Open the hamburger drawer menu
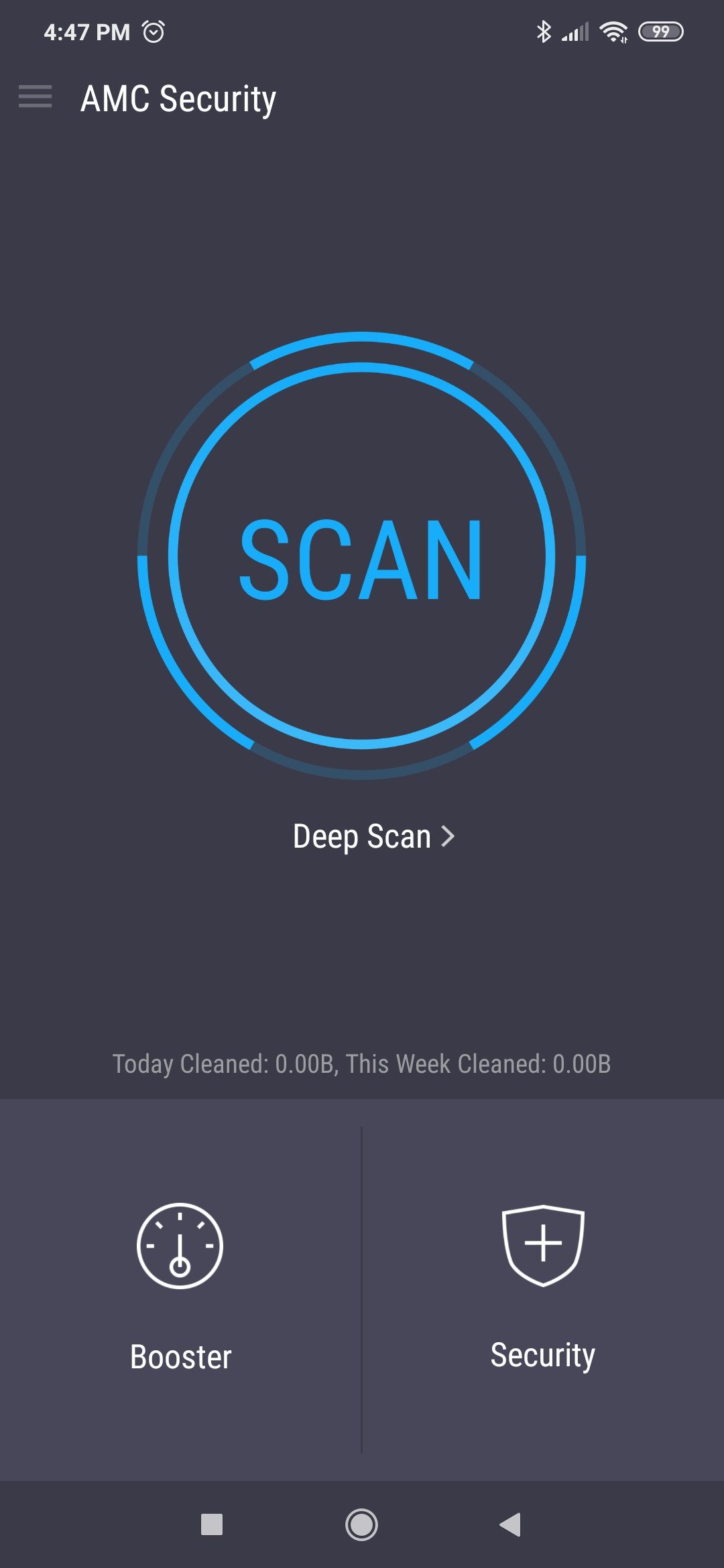Image resolution: width=724 pixels, height=1568 pixels. tap(35, 96)
